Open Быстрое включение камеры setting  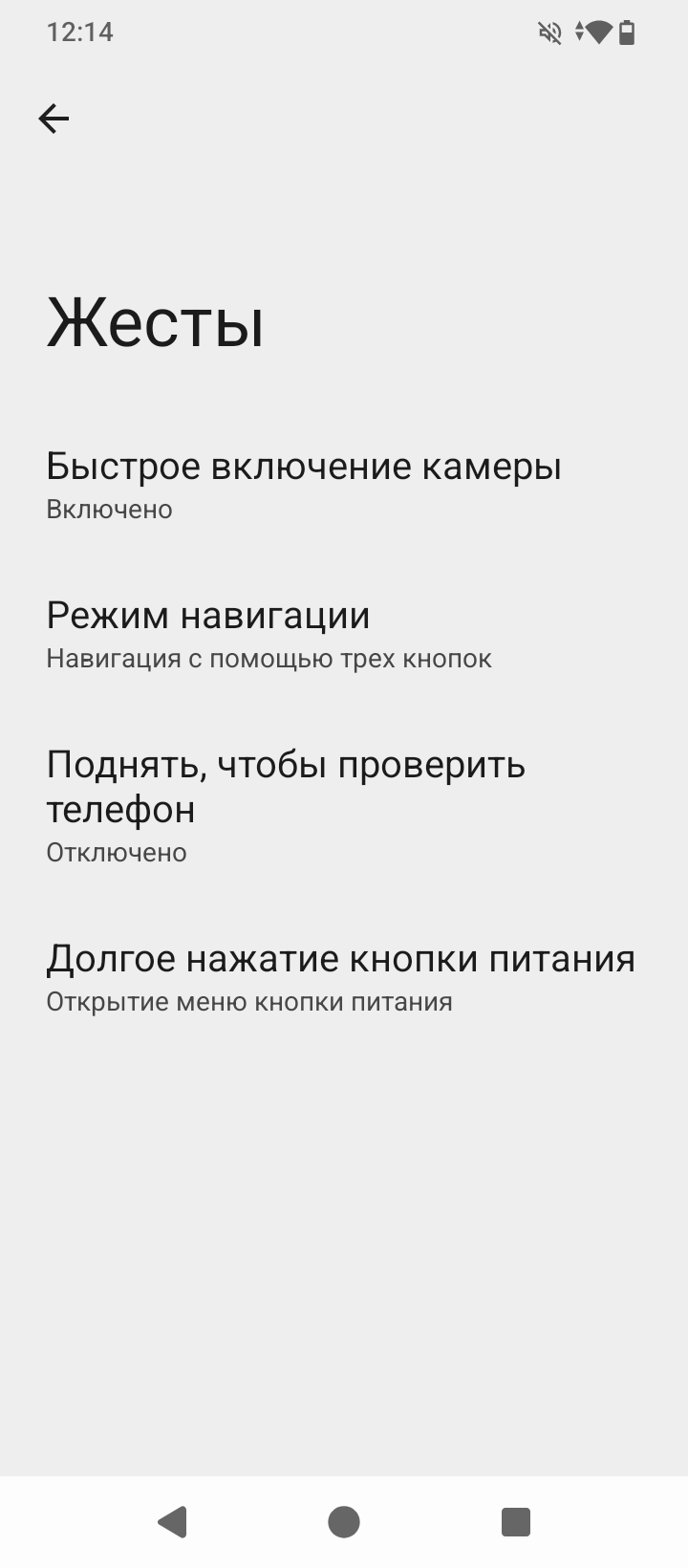point(304,485)
